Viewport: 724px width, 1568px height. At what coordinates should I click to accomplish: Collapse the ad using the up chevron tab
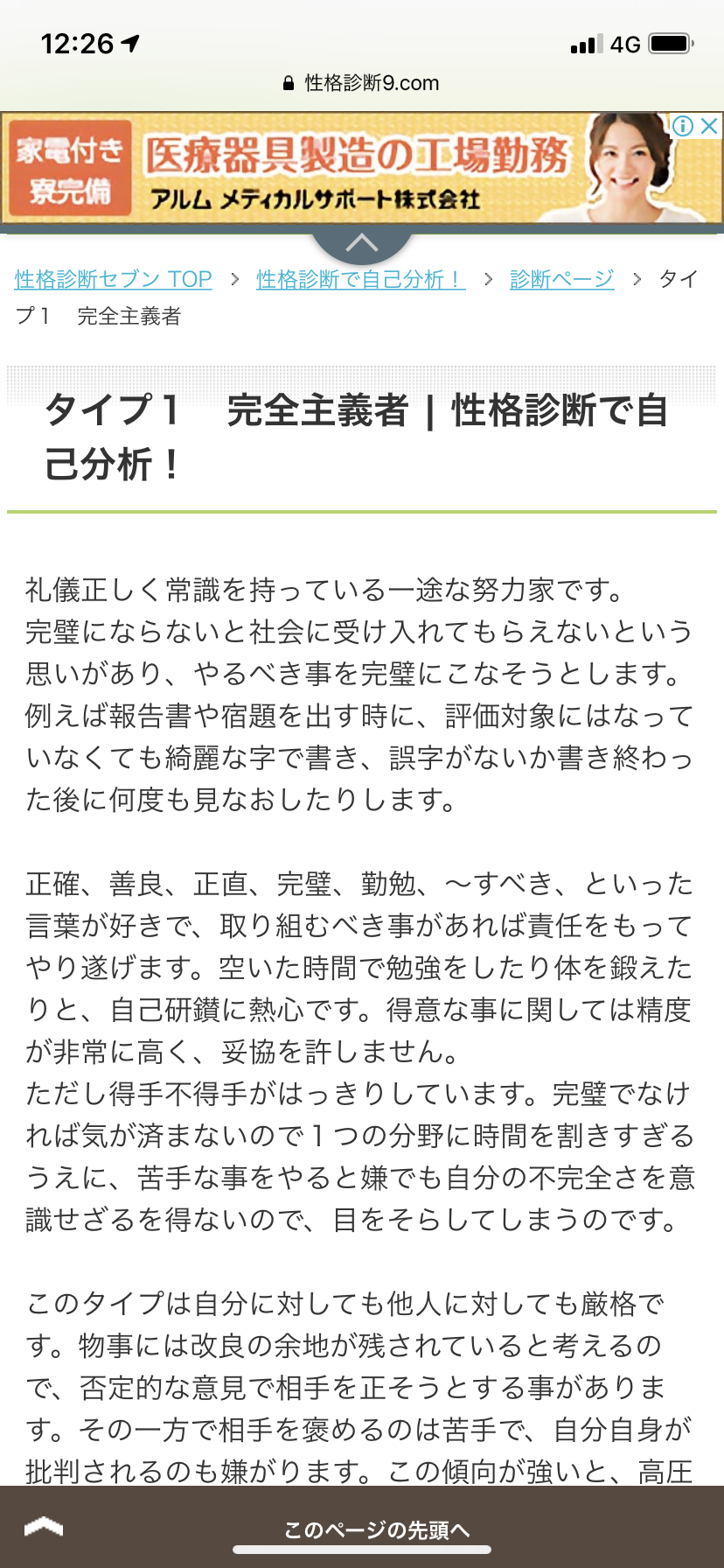click(361, 244)
